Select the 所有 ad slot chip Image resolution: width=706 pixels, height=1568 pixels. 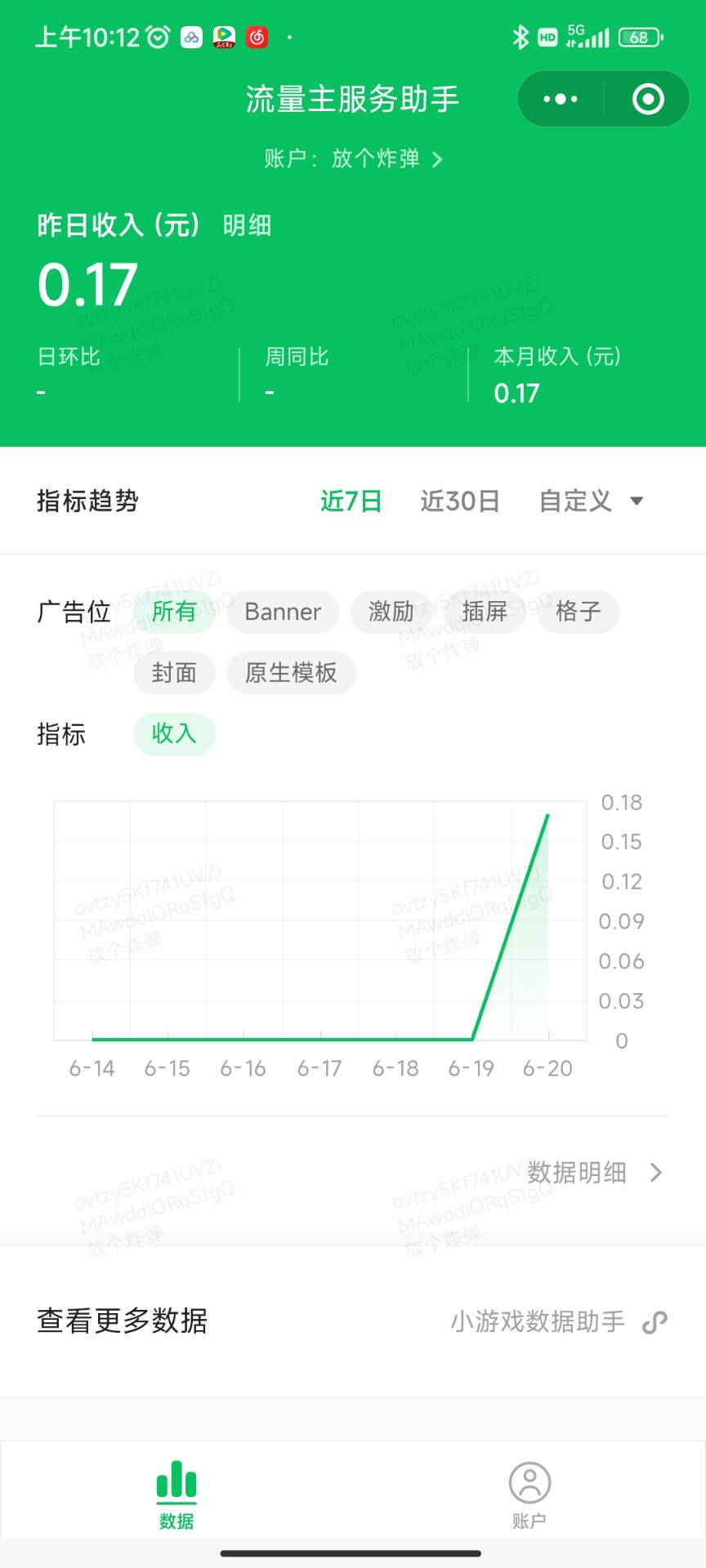[x=174, y=612]
